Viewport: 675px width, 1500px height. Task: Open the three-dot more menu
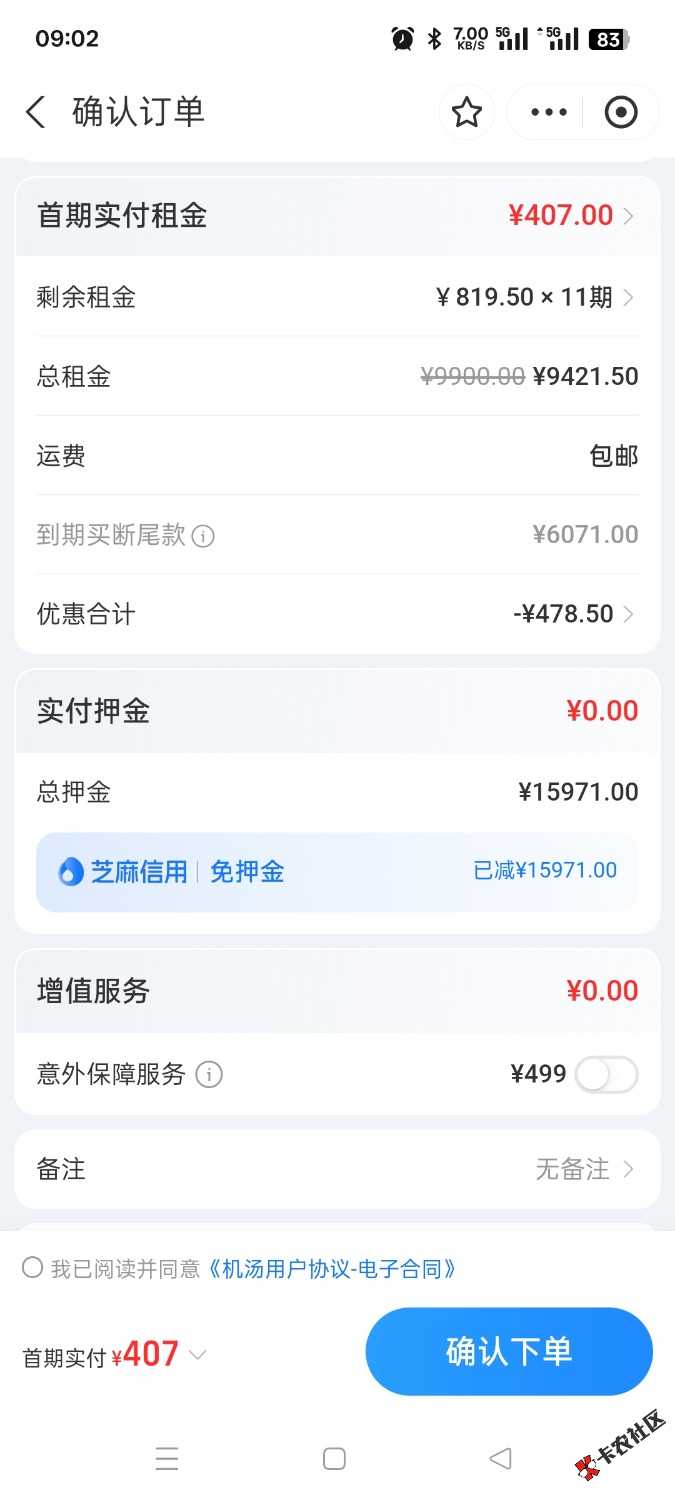[549, 112]
